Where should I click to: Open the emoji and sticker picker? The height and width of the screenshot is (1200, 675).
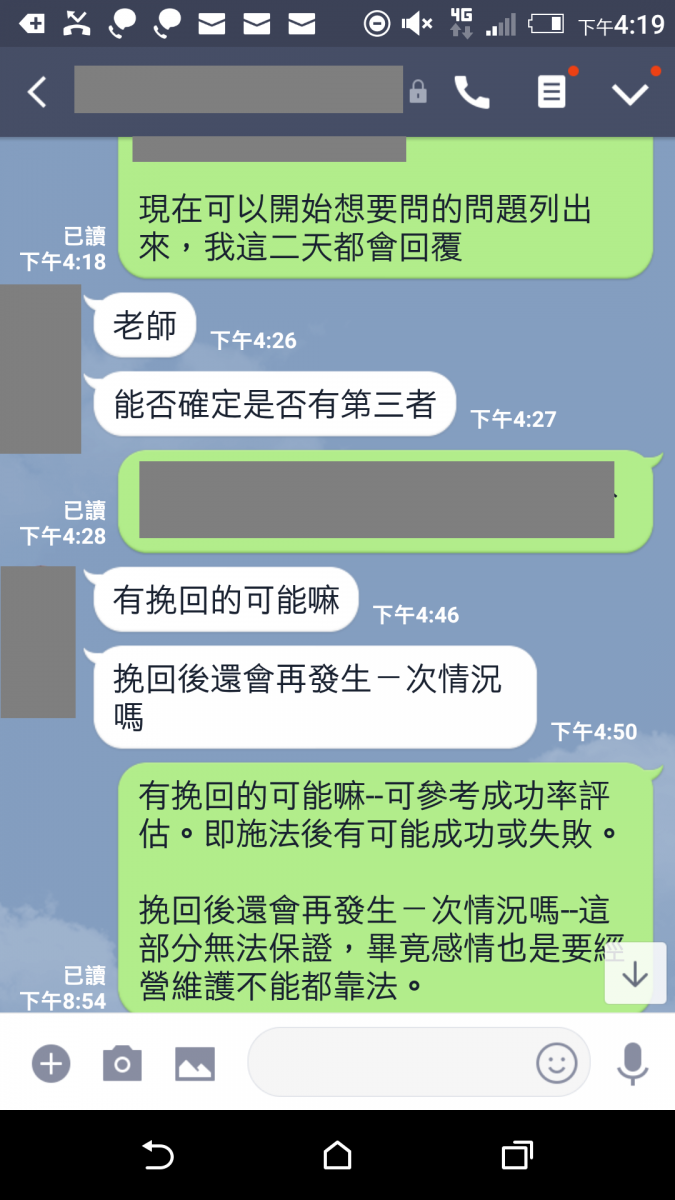(x=557, y=1063)
